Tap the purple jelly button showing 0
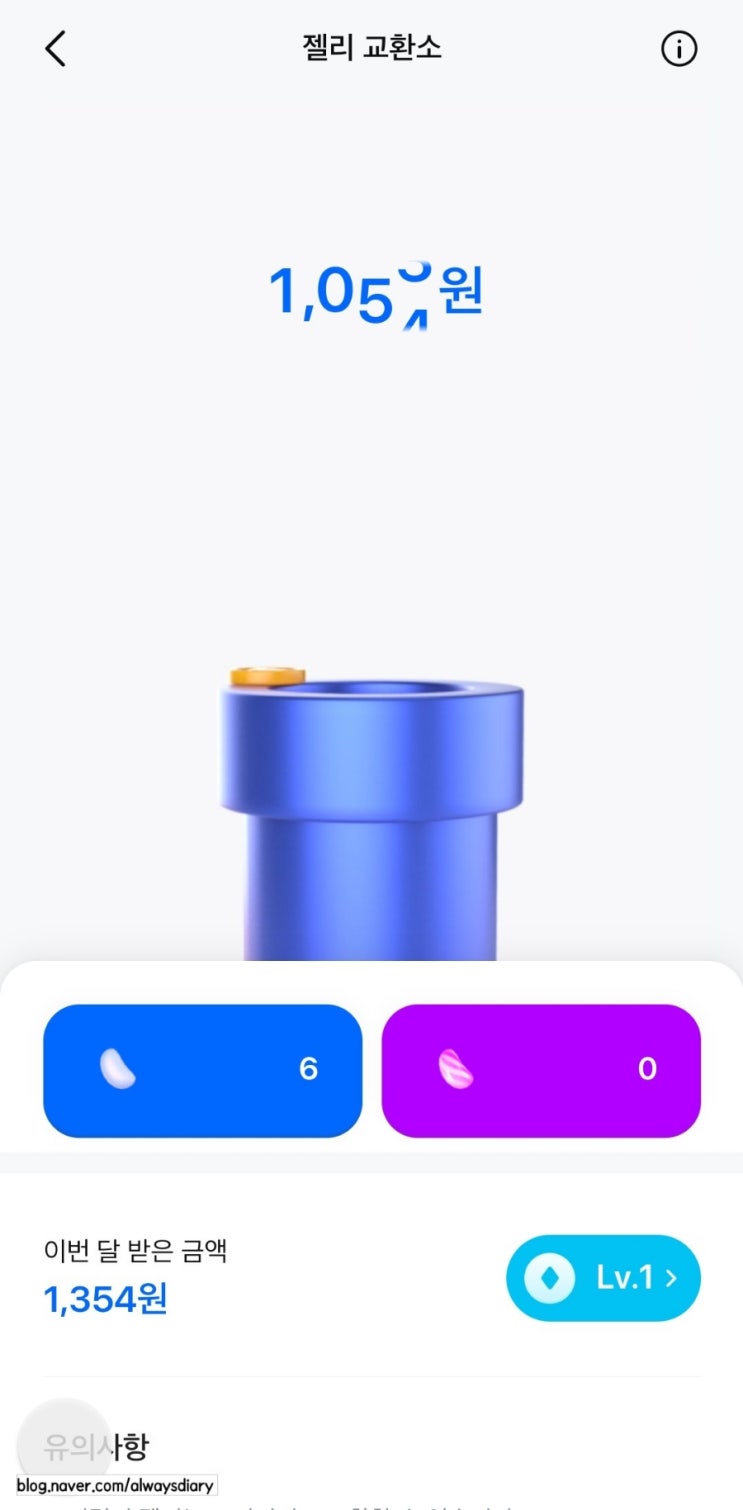This screenshot has width=743, height=1510. (x=541, y=1070)
